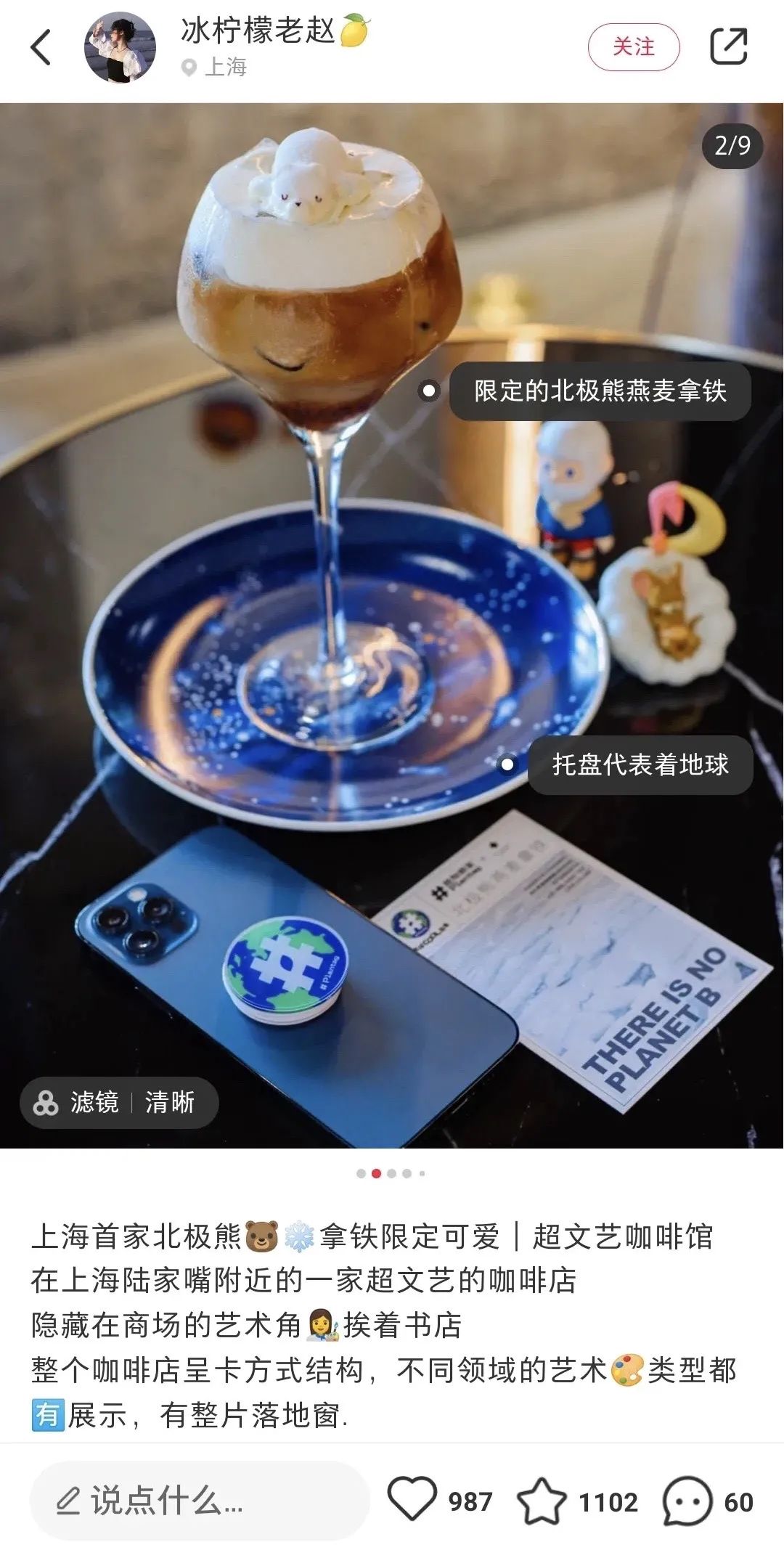Image resolution: width=784 pixels, height=1558 pixels.
Task: Like the post with heart icon
Action: tap(412, 1499)
